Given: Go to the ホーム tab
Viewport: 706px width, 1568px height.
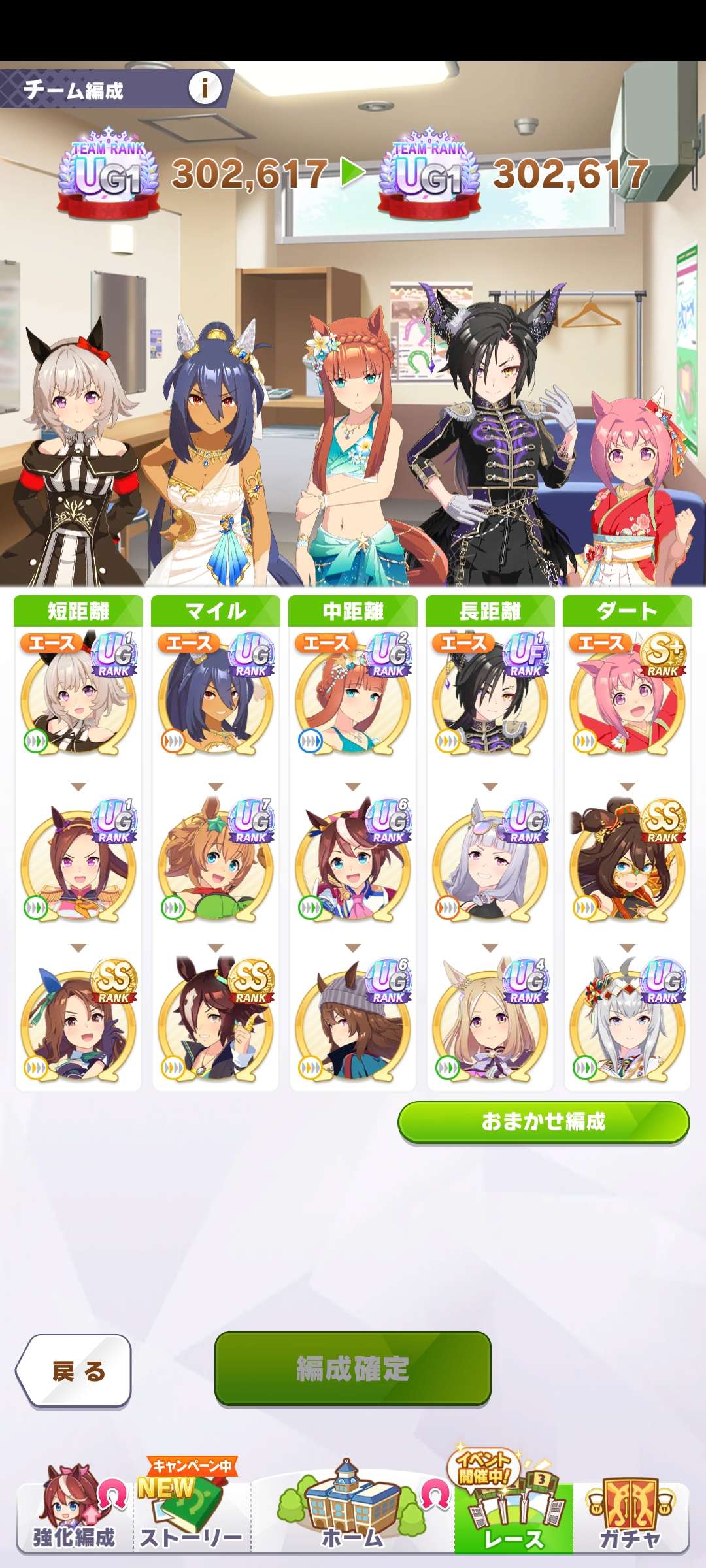Looking at the screenshot, I should (352, 1514).
